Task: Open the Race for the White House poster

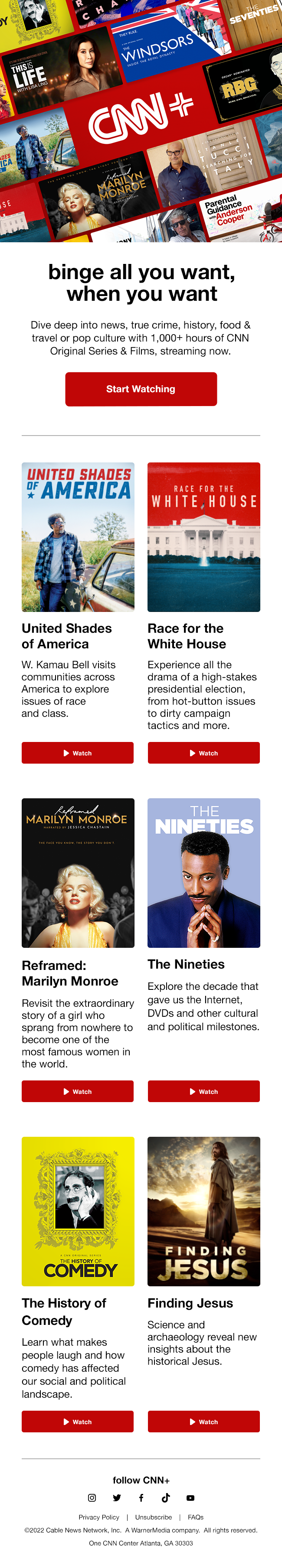Action: [x=203, y=537]
